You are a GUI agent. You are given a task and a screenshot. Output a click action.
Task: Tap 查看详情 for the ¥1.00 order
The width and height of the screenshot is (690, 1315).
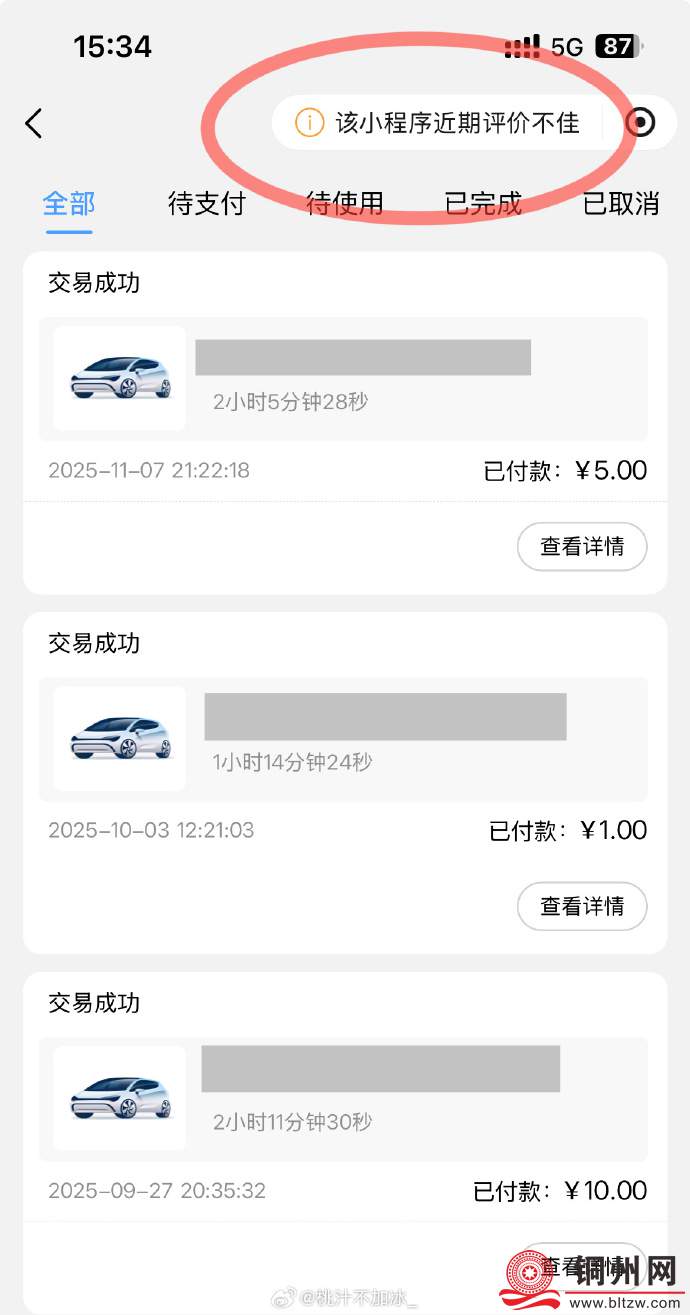582,907
